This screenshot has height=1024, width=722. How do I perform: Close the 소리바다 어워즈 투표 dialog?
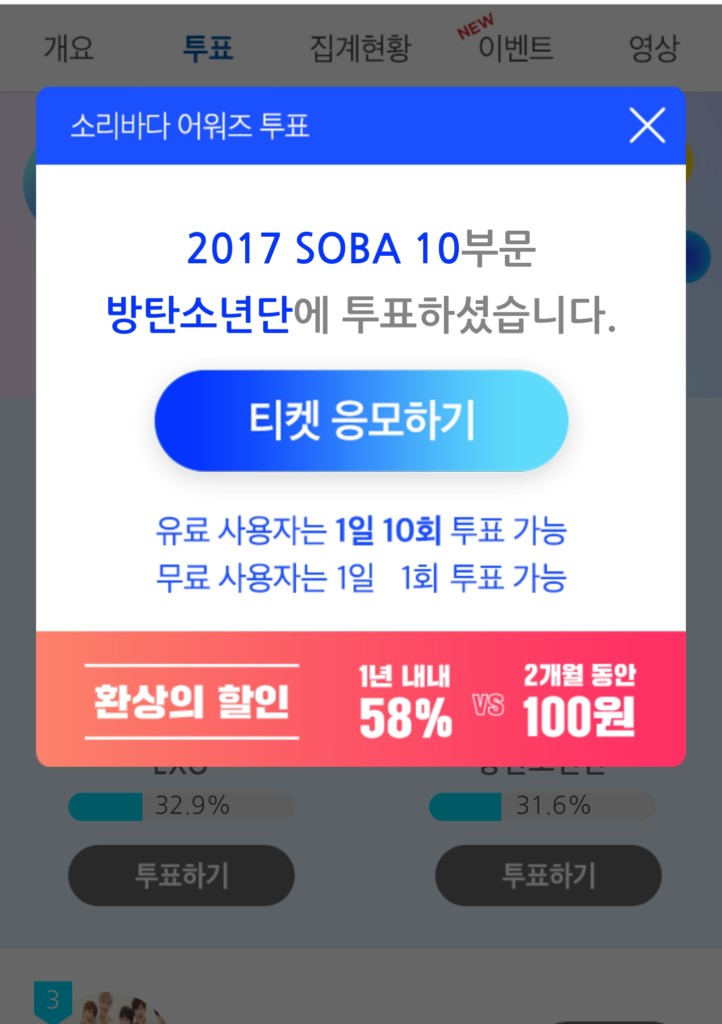[x=647, y=126]
